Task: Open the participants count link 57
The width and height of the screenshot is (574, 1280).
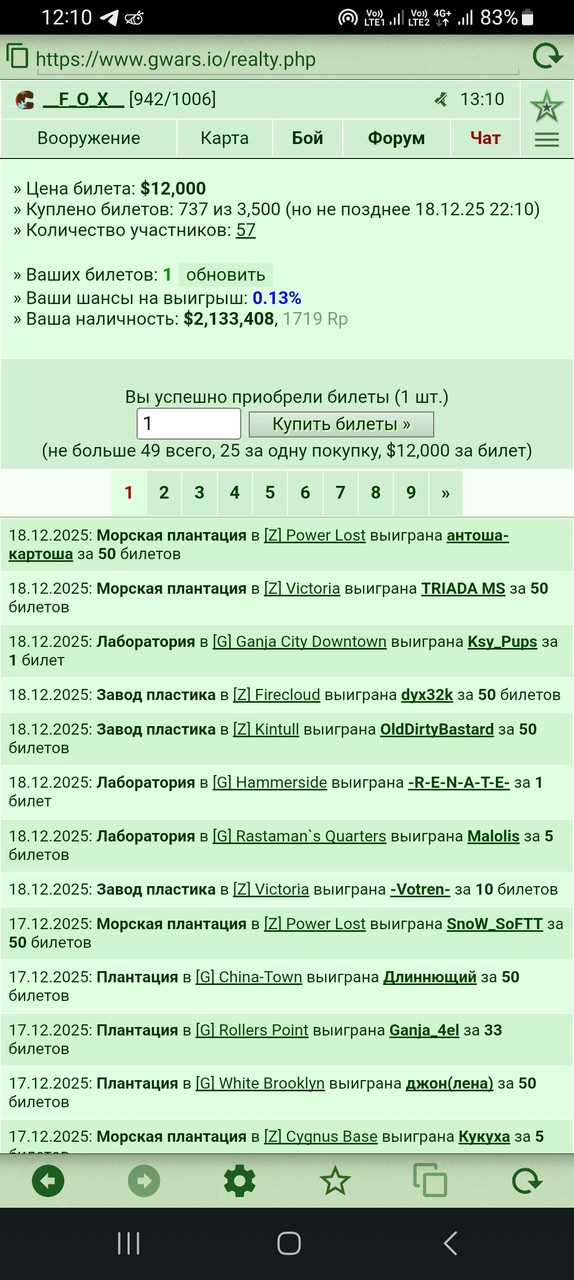Action: (246, 230)
